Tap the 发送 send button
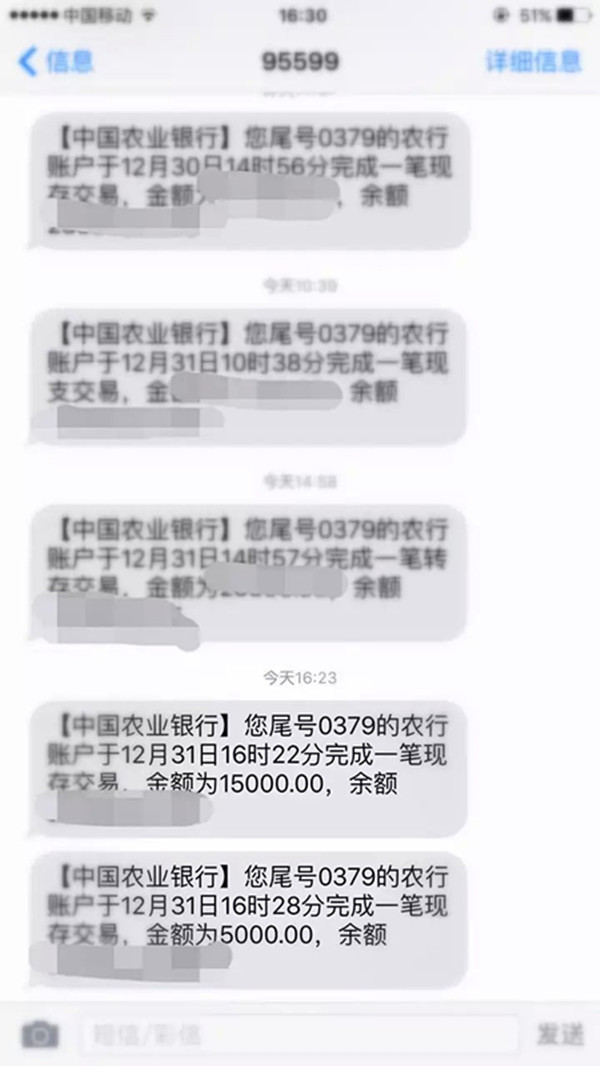Viewport: 600px width, 1066px height. coord(559,1033)
